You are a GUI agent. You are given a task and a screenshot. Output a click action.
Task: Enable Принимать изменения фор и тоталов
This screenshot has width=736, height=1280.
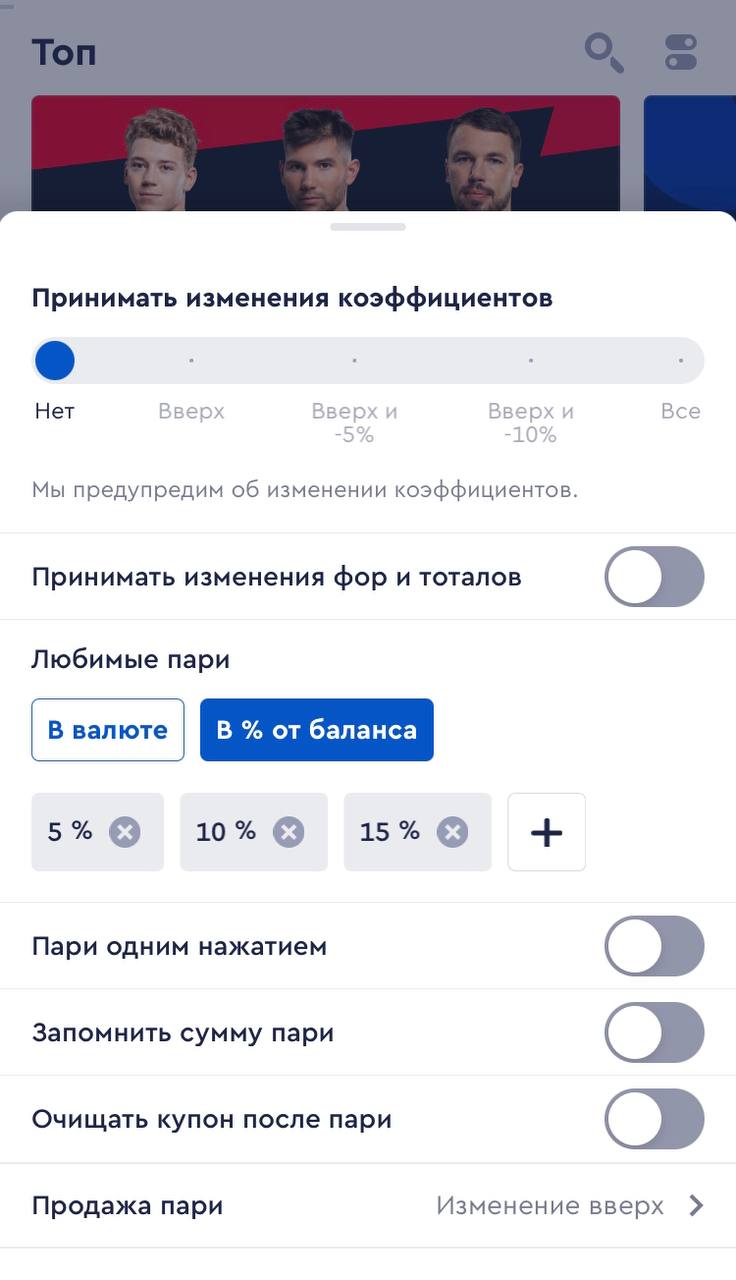tap(654, 577)
